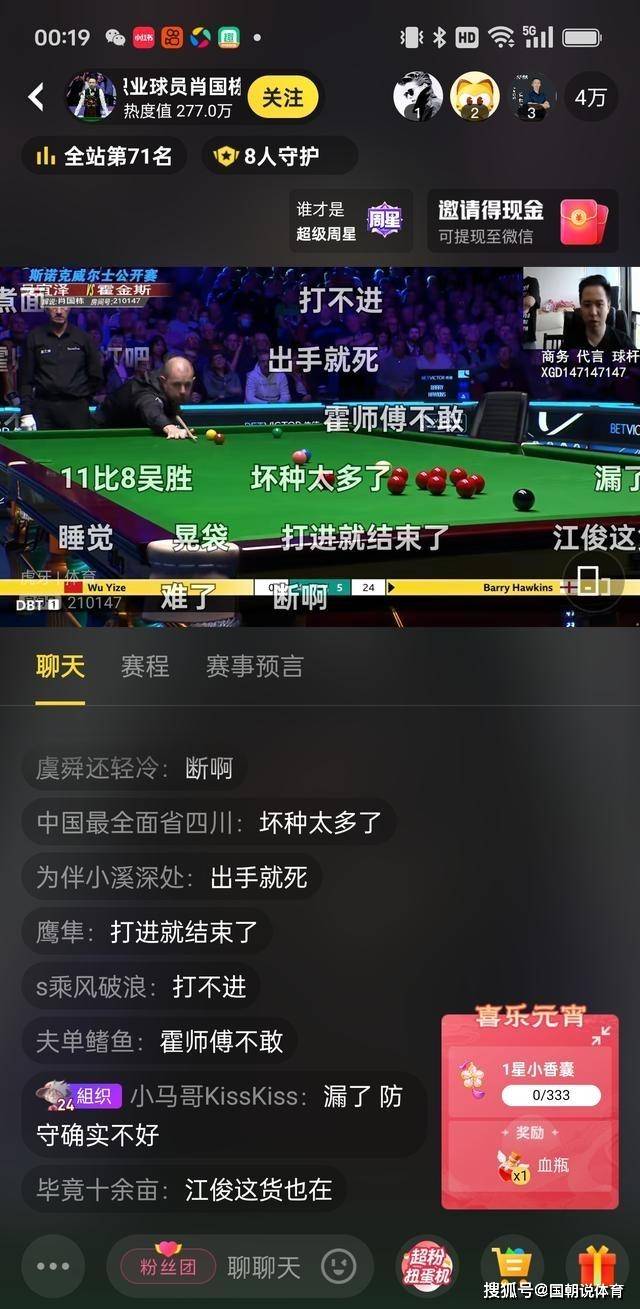The image size is (640, 1309).
Task: Switch to the 聊天 tab
Action: [60, 666]
